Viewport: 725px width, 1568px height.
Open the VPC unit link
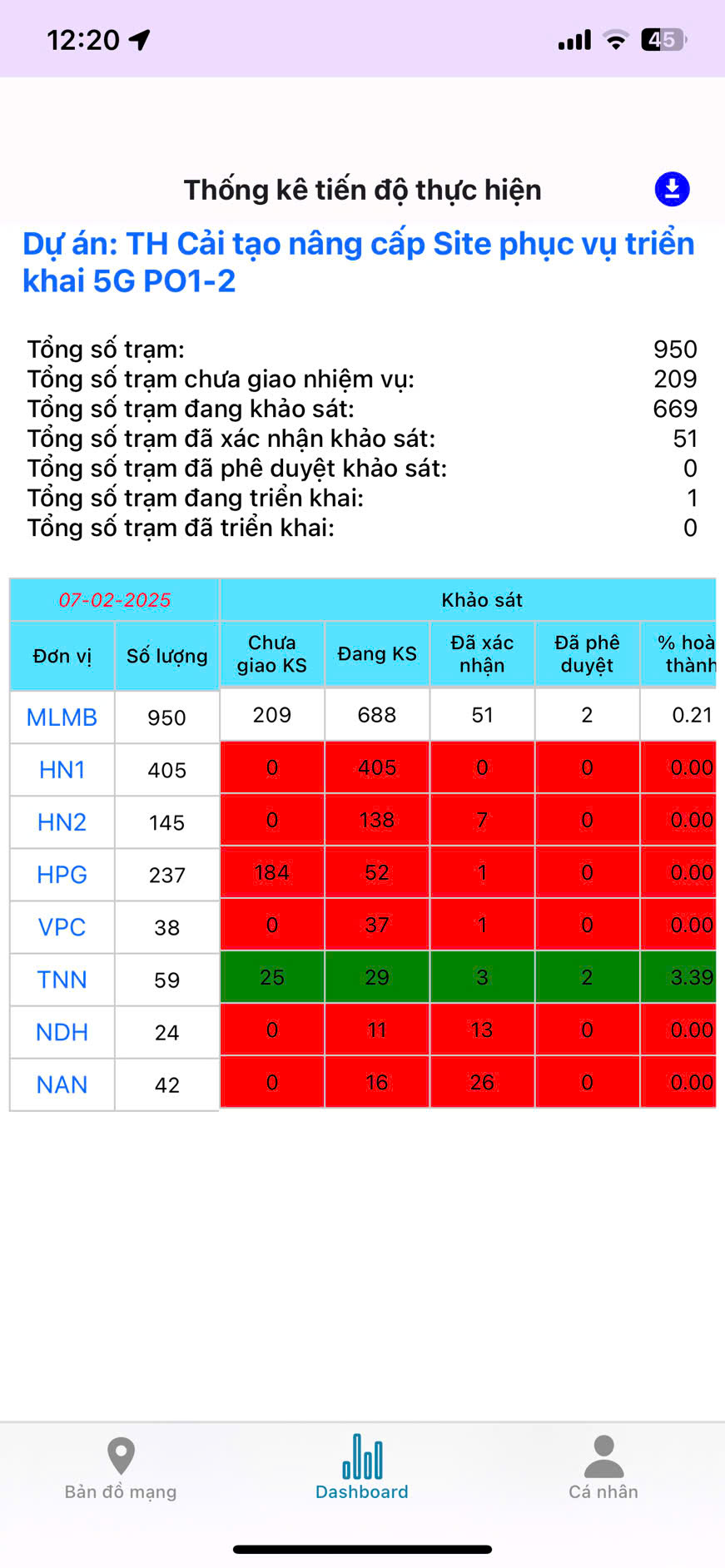click(x=62, y=927)
